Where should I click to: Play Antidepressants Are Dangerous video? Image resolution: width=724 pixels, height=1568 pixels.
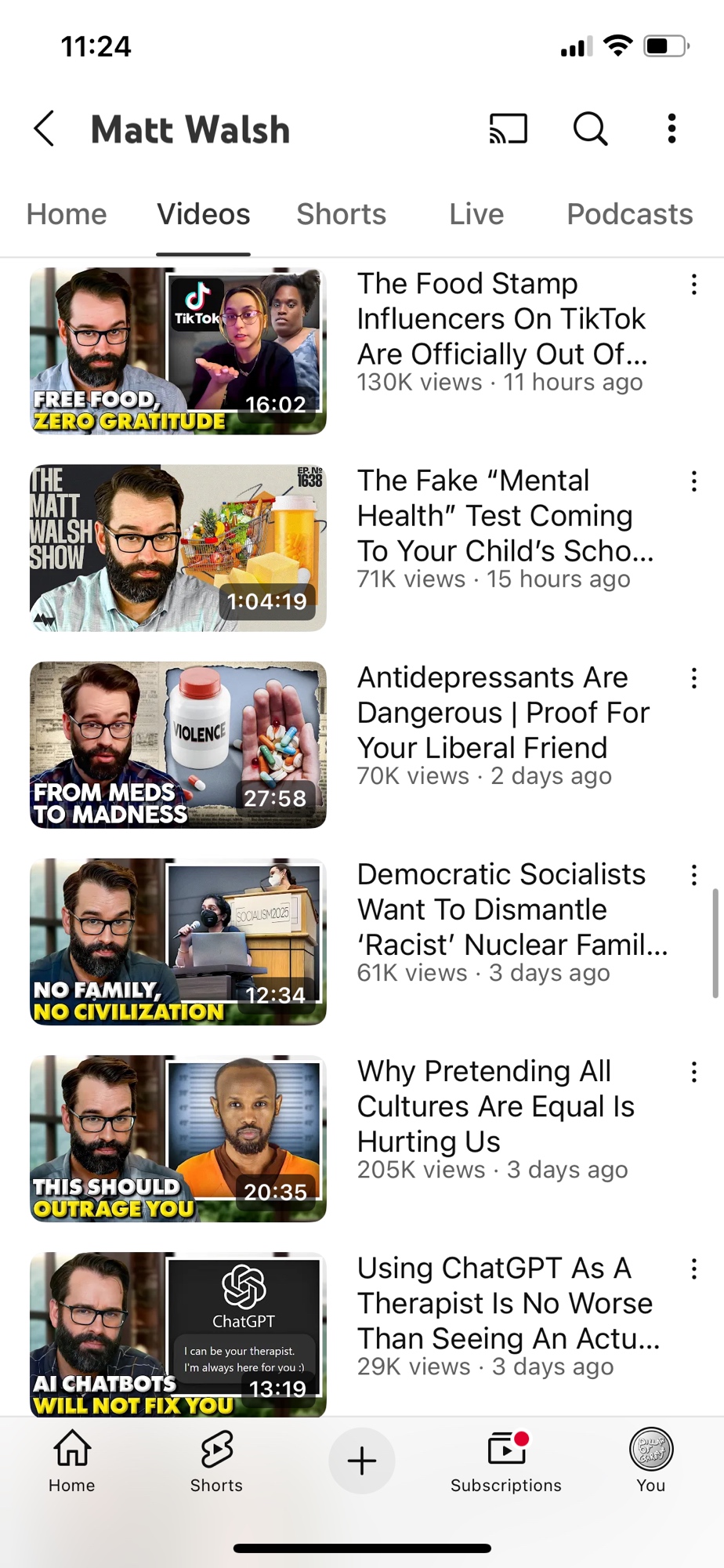click(178, 745)
